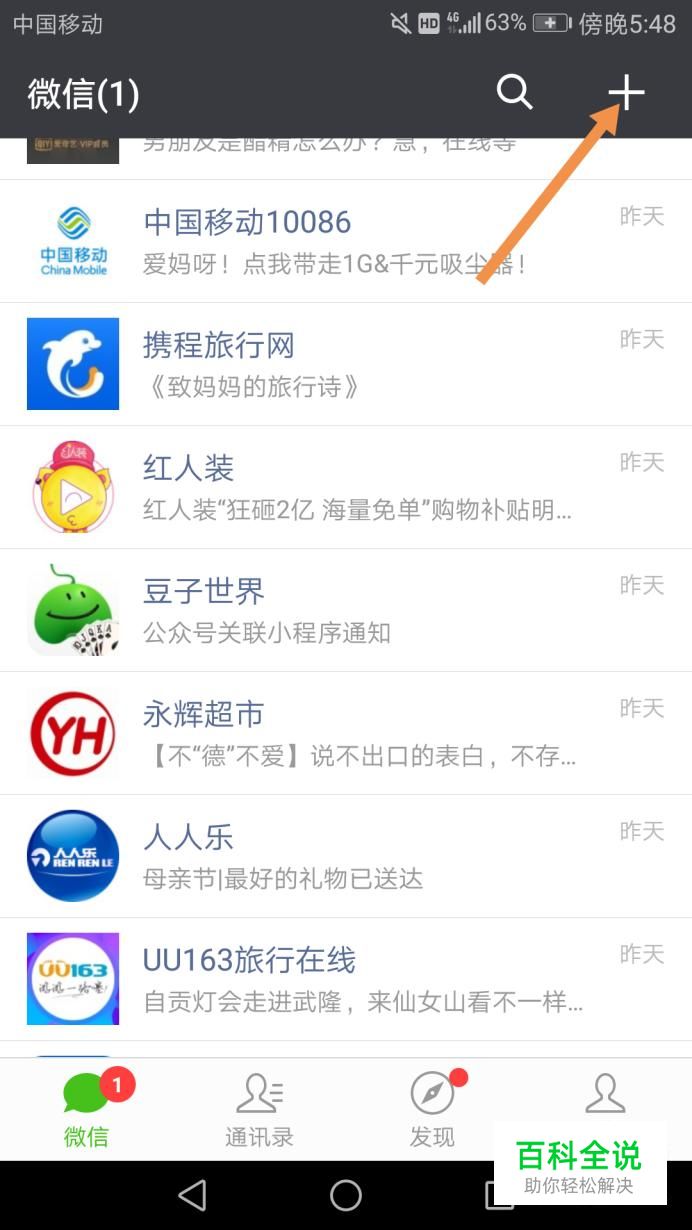
Task: Go to the 发现 discover tab
Action: pyautogui.click(x=432, y=1110)
